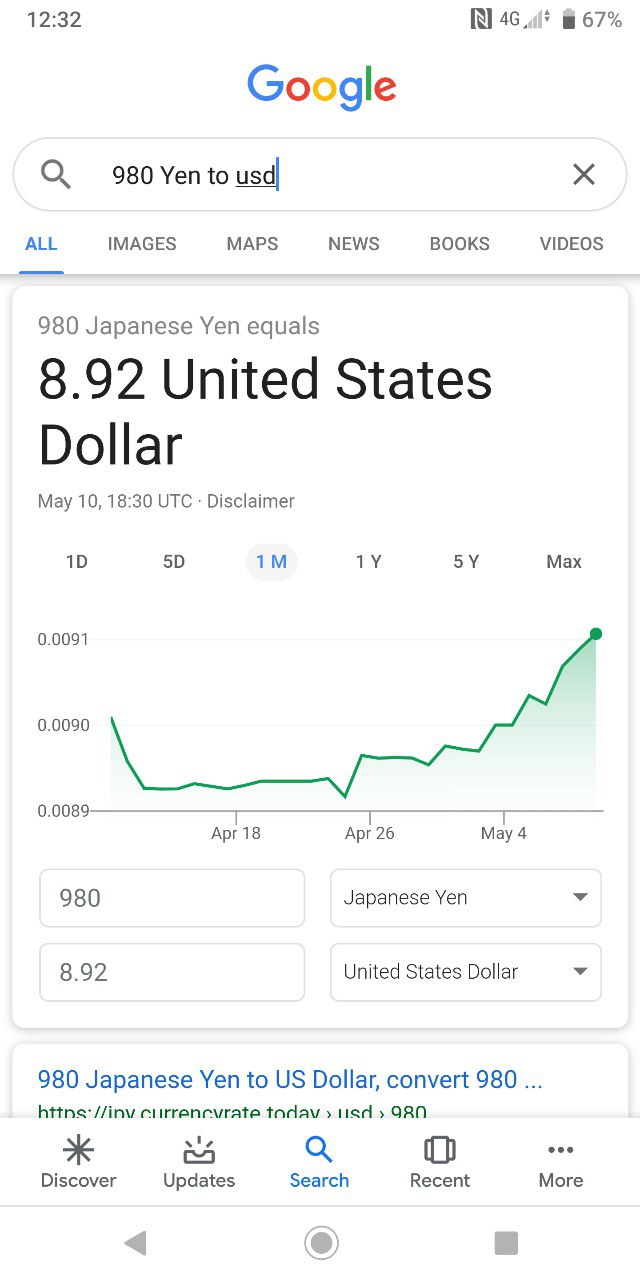Open the More menu tab
The width and height of the screenshot is (640, 1280).
(561, 1162)
